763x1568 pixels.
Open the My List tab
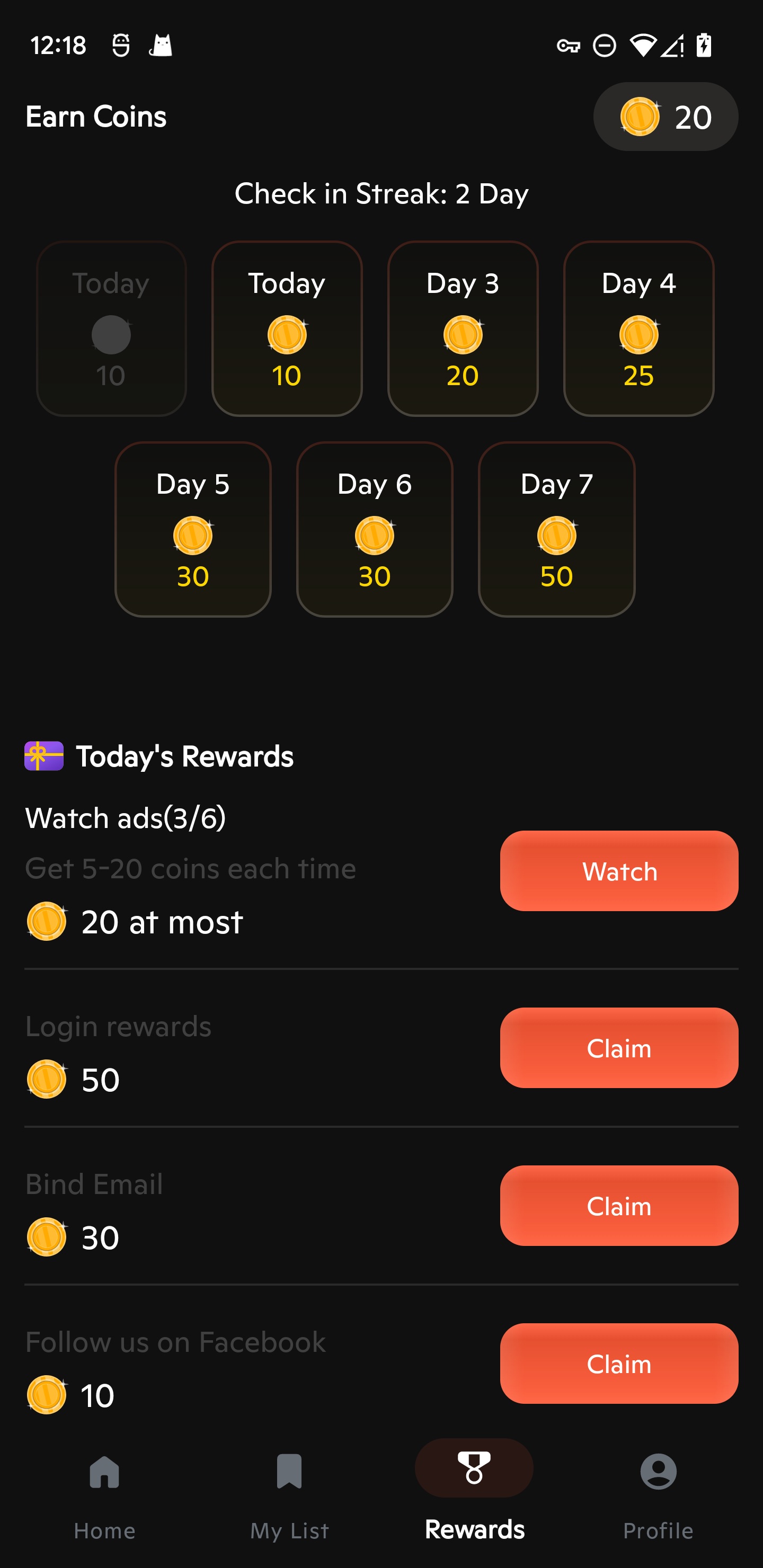pyautogui.click(x=289, y=1495)
